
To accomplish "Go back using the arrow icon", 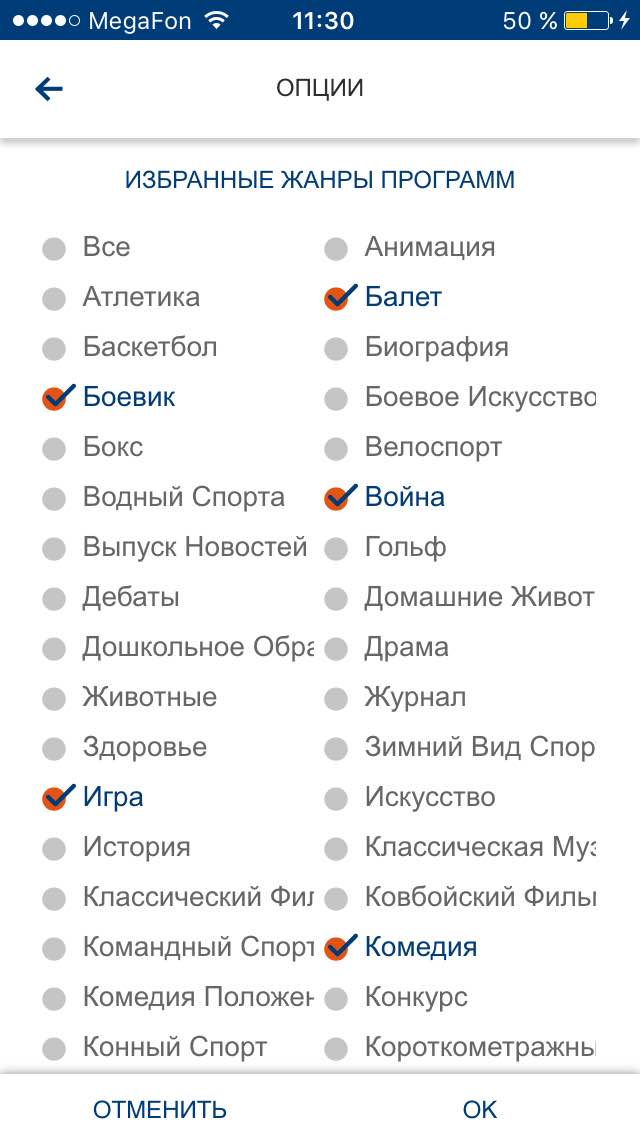I will [x=49, y=89].
